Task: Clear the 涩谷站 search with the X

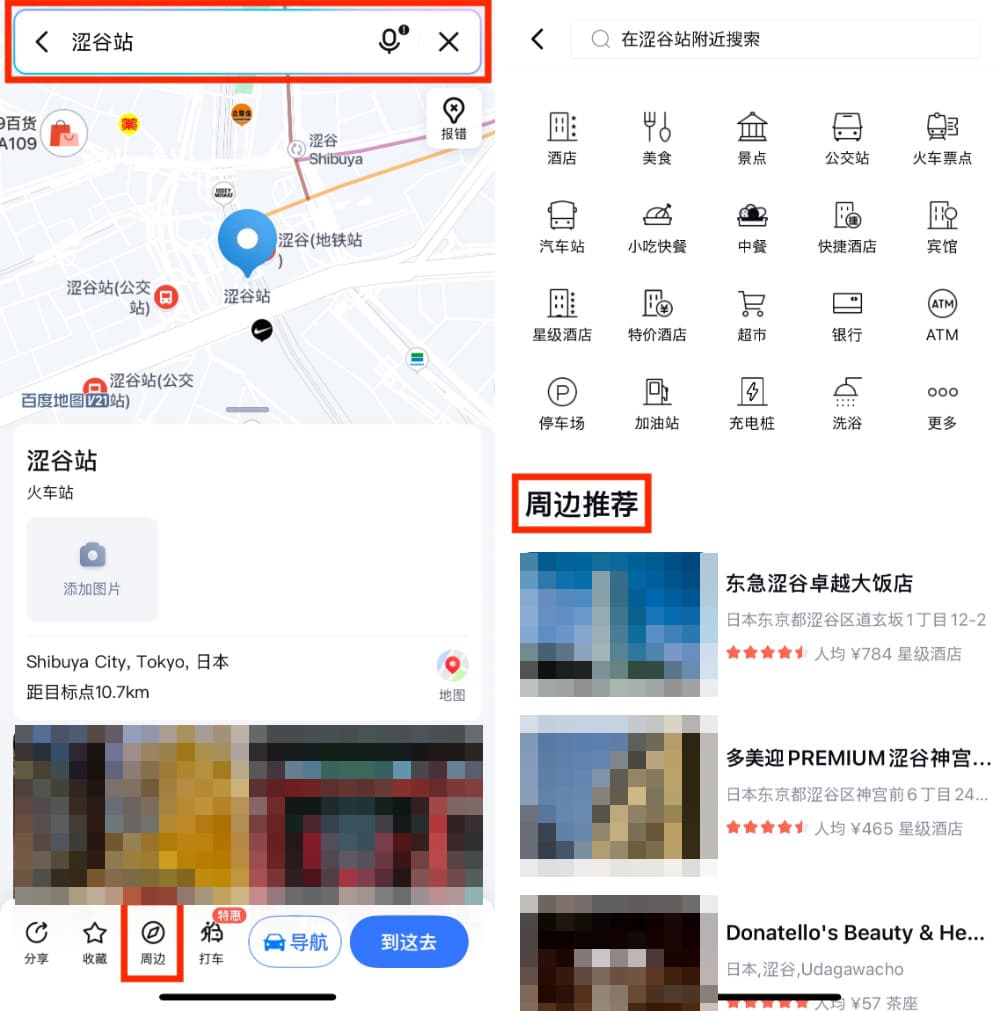Action: (x=448, y=42)
